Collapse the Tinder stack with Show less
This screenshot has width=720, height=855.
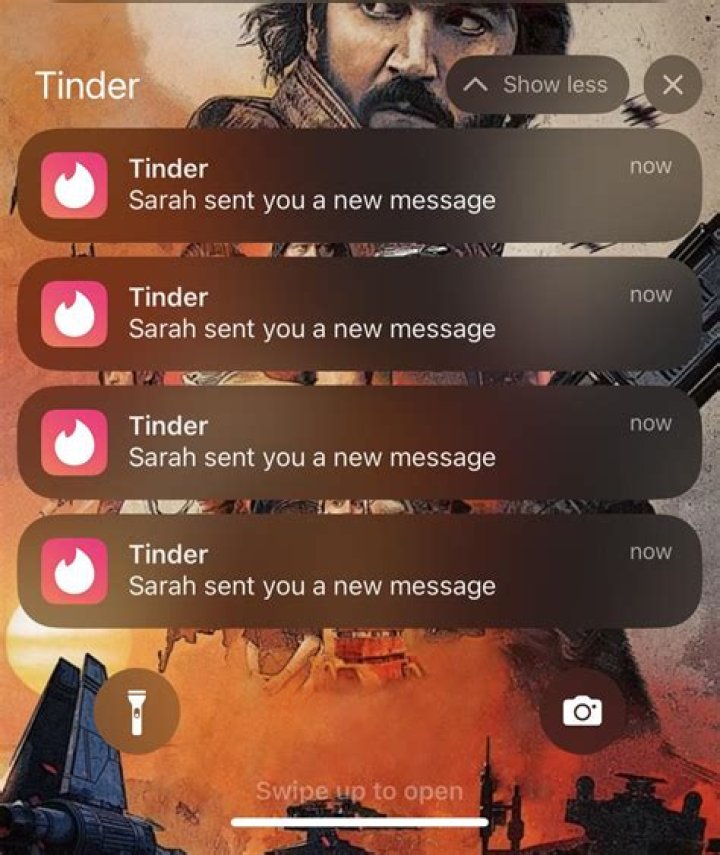pos(537,85)
